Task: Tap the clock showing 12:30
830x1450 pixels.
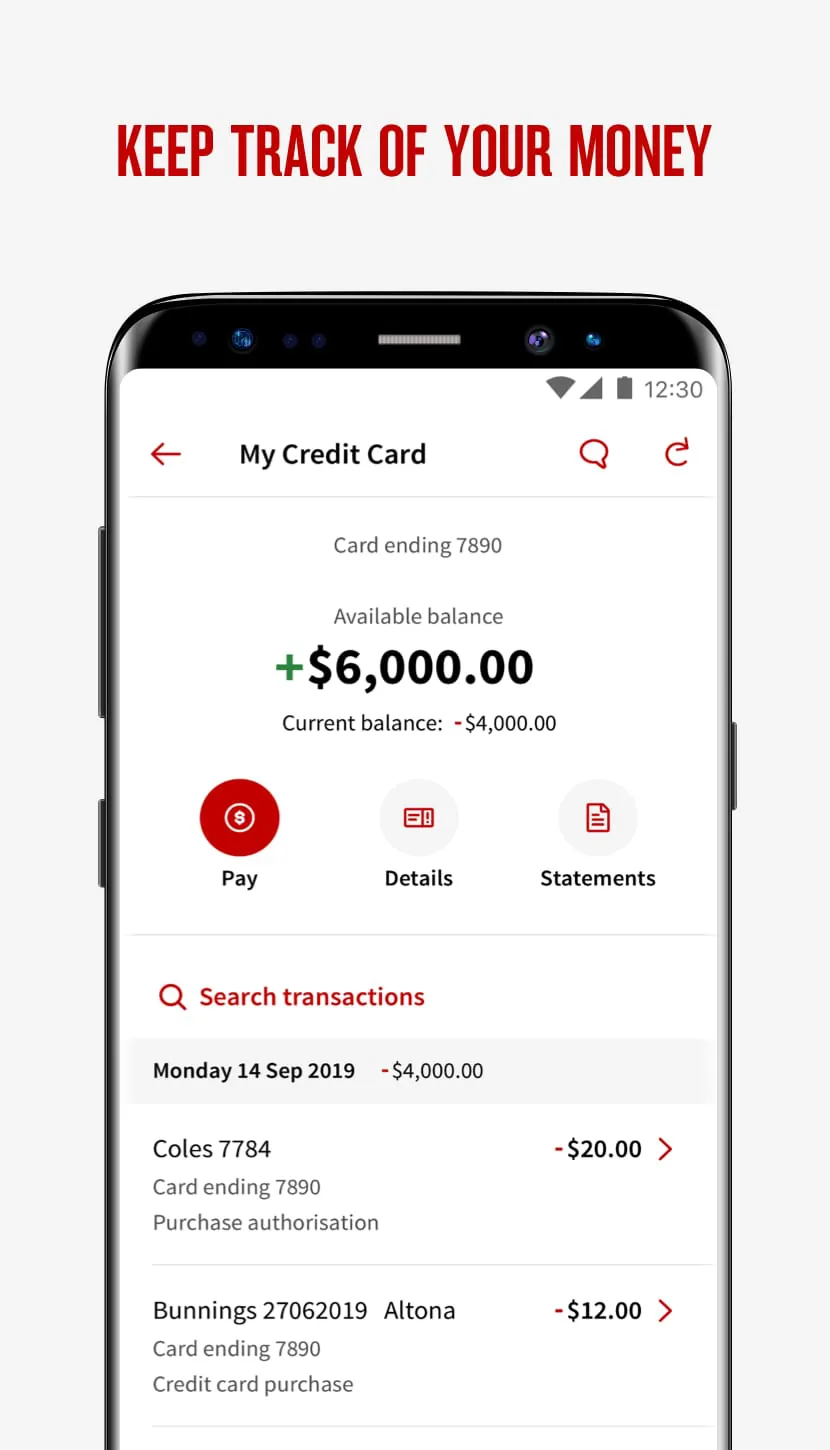Action: click(673, 389)
